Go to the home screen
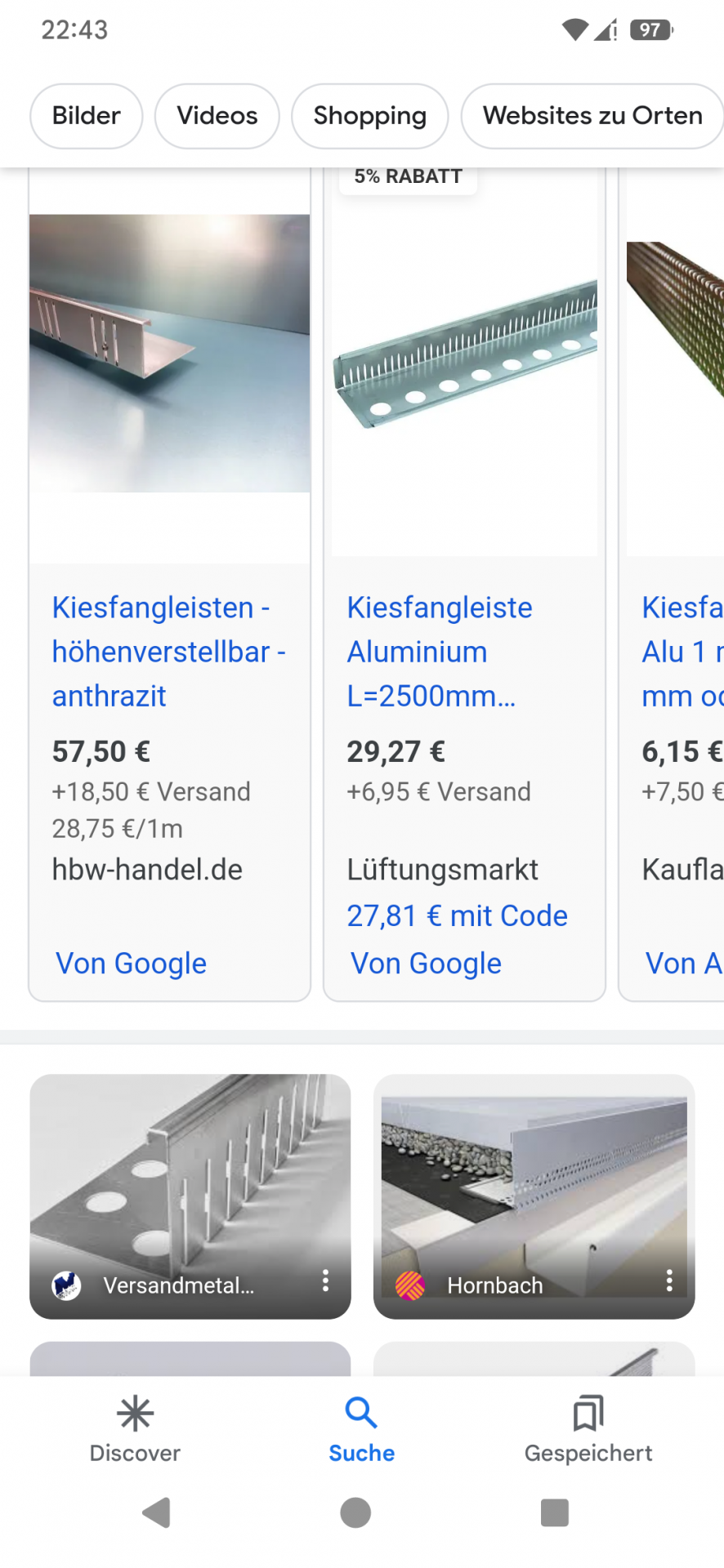 (355, 1512)
